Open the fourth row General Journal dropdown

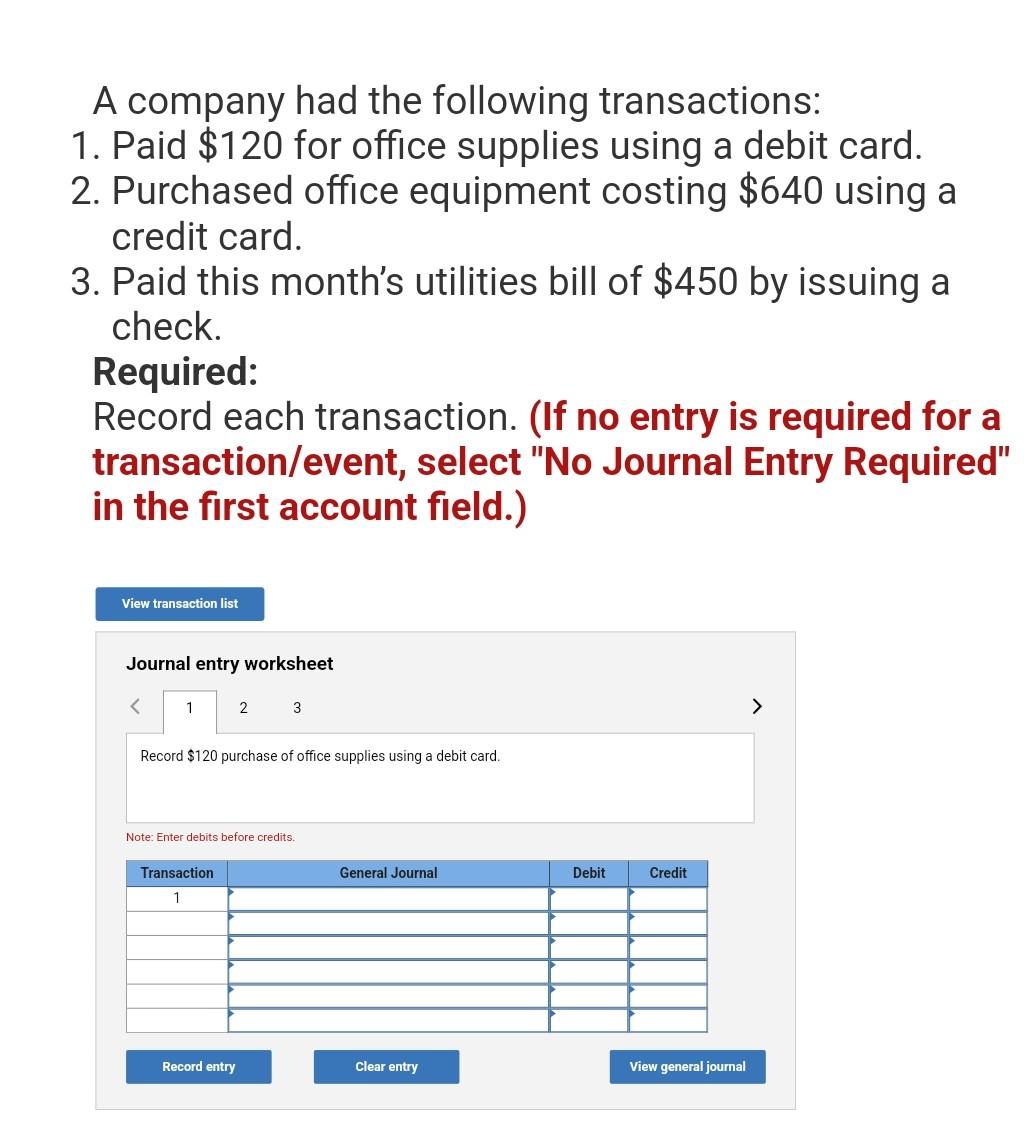(x=390, y=972)
